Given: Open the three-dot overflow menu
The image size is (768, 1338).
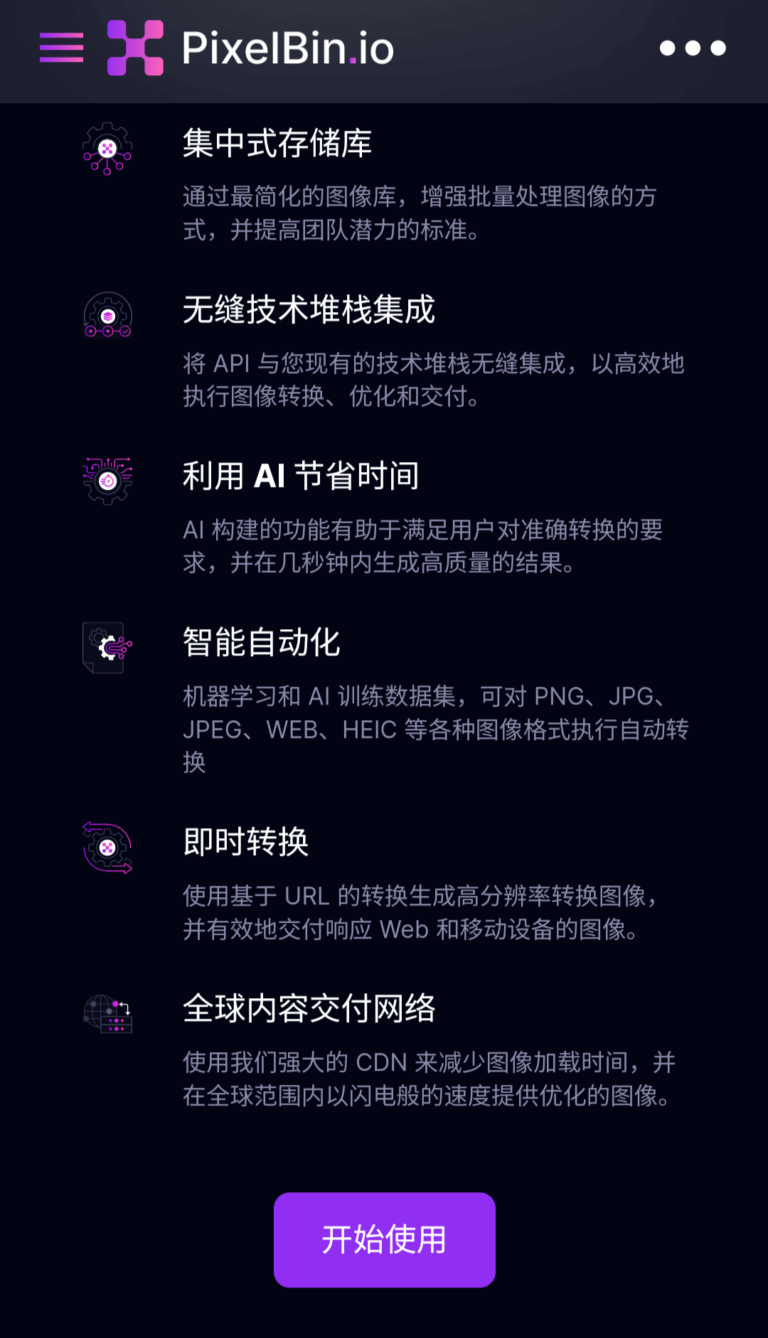Looking at the screenshot, I should 692,48.
